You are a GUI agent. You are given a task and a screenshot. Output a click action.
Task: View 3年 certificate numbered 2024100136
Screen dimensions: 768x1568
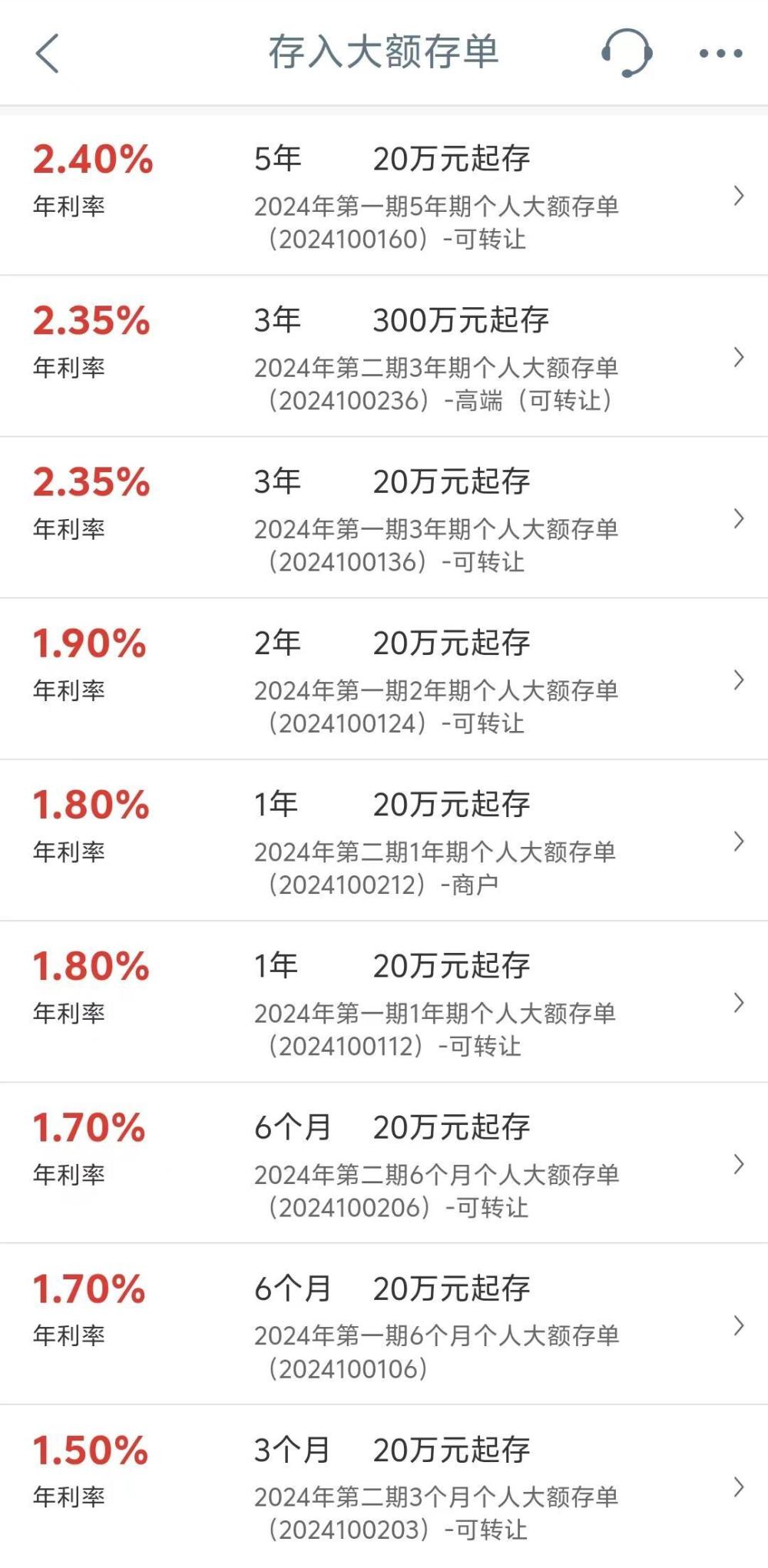click(384, 518)
